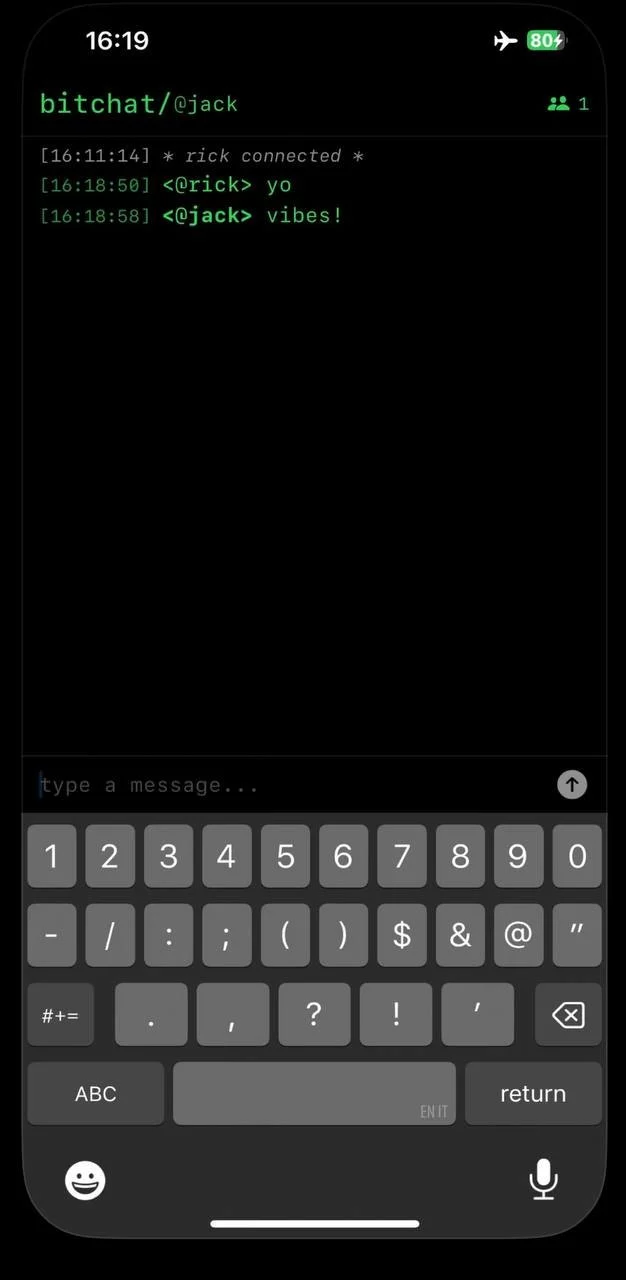This screenshot has width=626, height=1280.
Task: Send the message with the arrow button
Action: point(572,784)
